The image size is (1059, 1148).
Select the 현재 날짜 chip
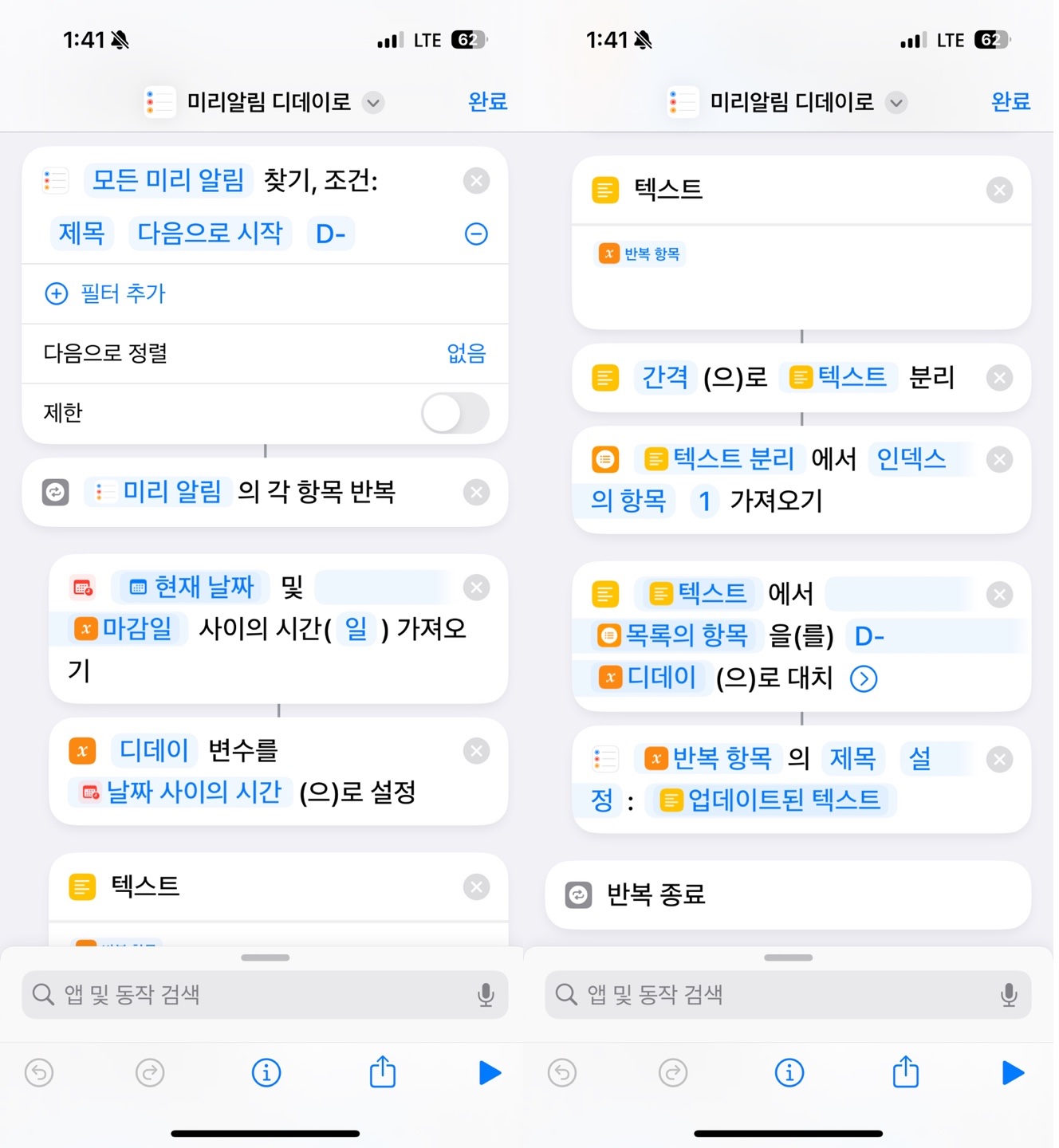coord(191,588)
